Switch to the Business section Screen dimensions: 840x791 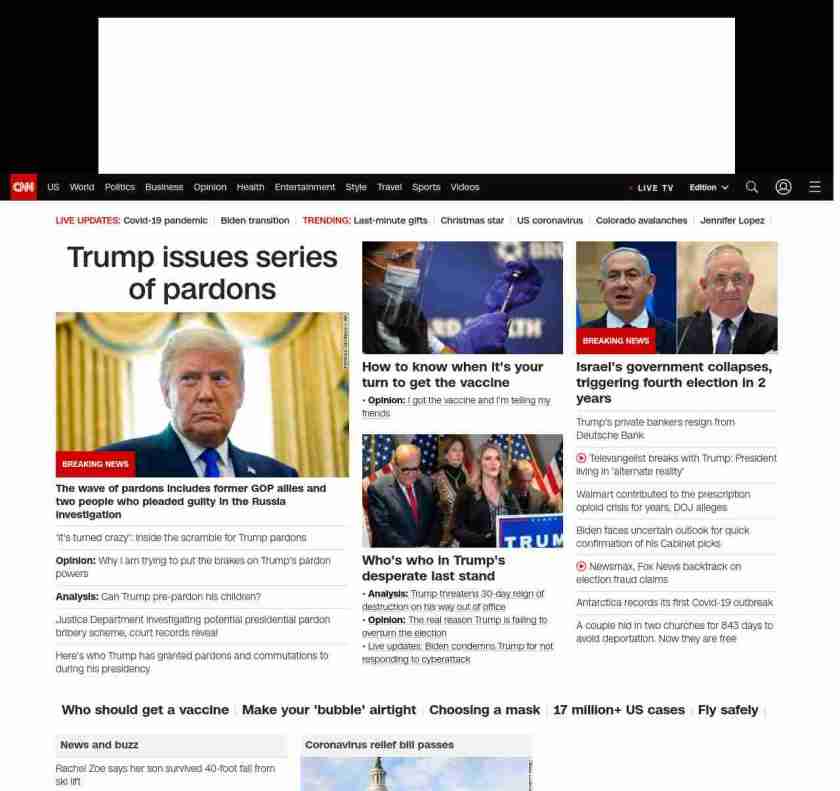[164, 187]
